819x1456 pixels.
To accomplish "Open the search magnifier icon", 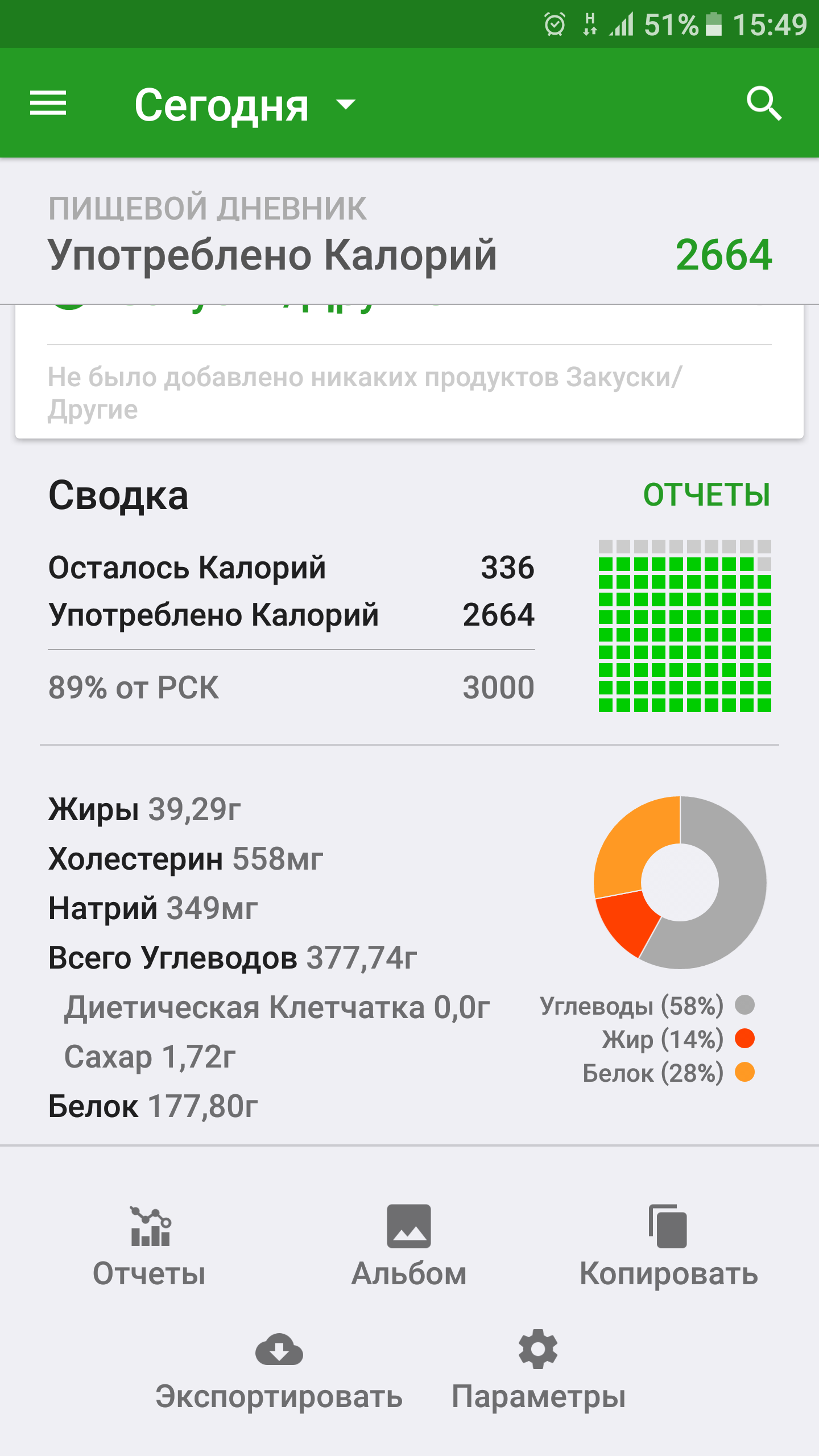I will 764,104.
